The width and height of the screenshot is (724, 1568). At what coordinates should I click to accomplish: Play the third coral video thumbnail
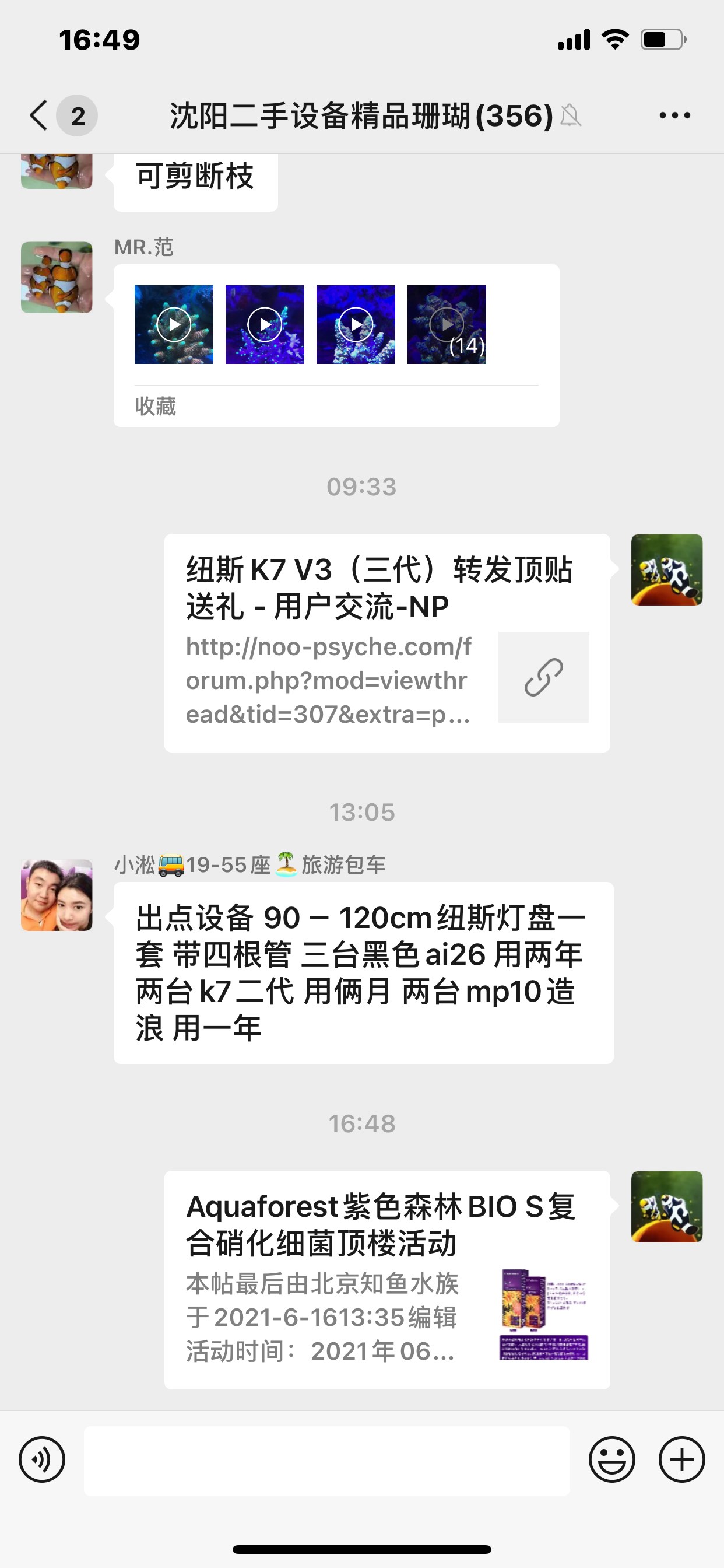pyautogui.click(x=356, y=324)
